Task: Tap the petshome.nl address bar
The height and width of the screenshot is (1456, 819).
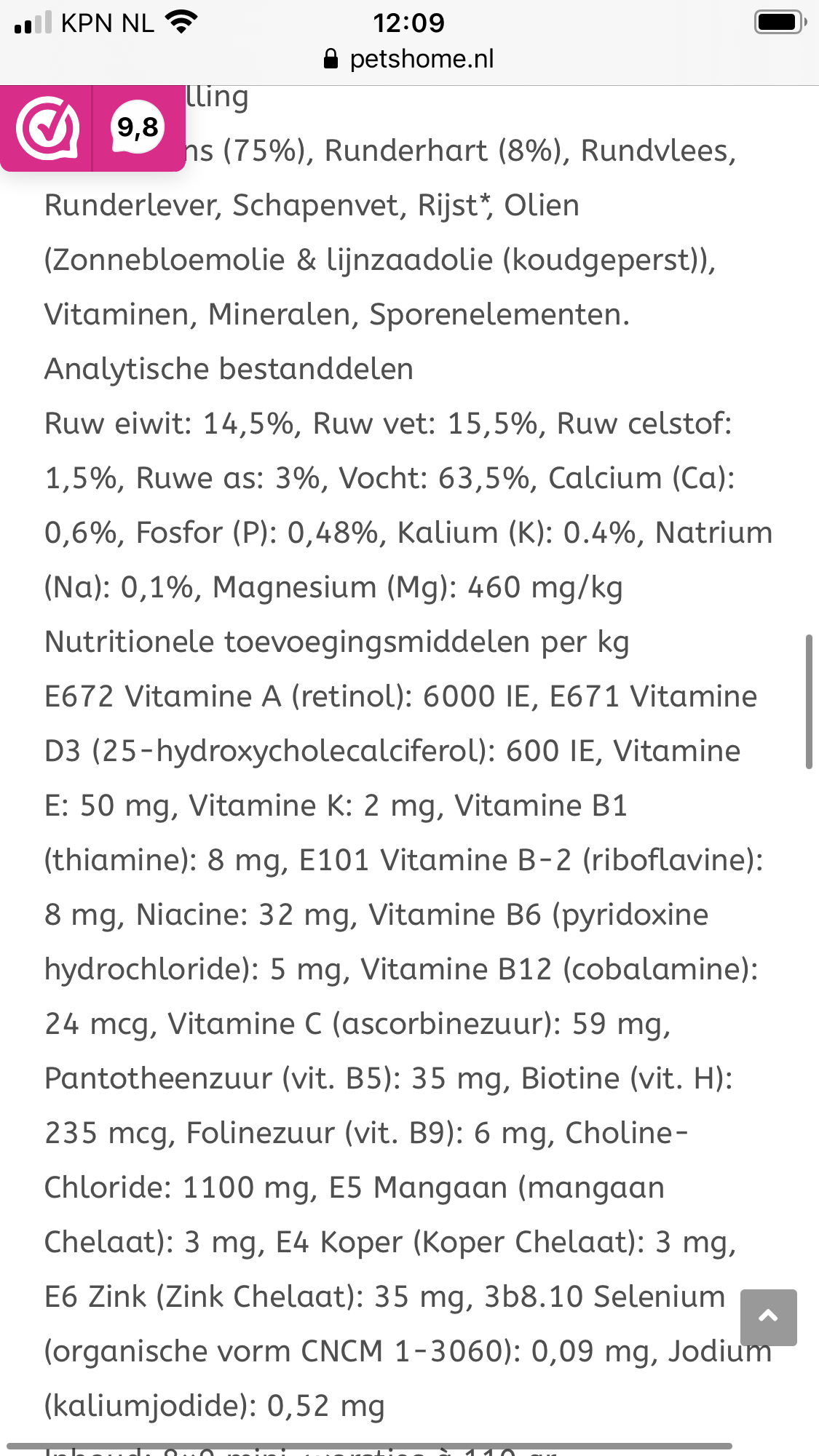Action: click(409, 59)
